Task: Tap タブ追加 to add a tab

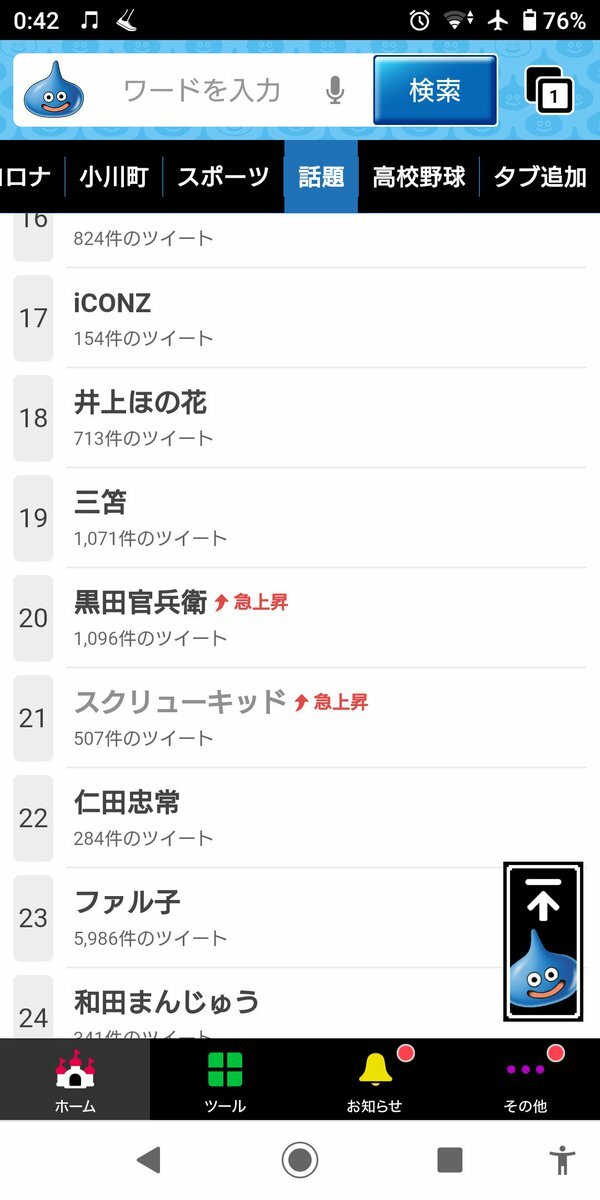Action: click(540, 177)
